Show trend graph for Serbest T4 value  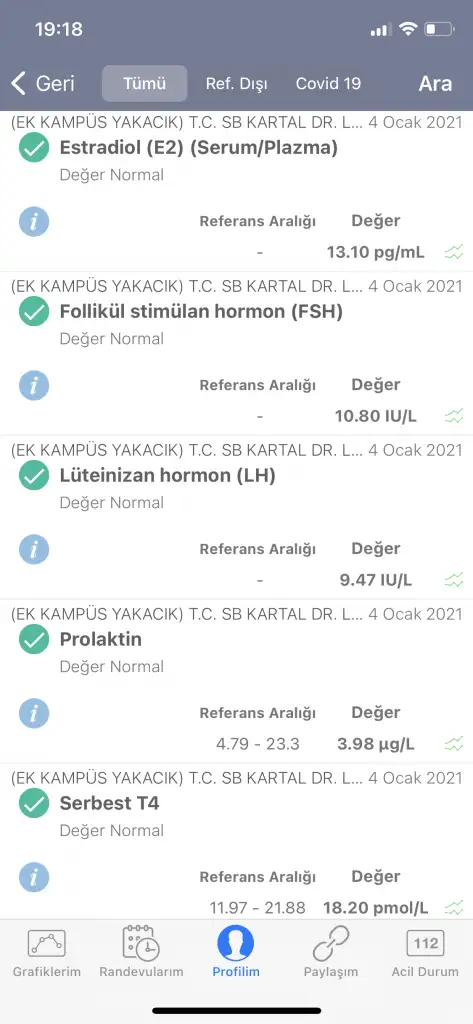(454, 907)
